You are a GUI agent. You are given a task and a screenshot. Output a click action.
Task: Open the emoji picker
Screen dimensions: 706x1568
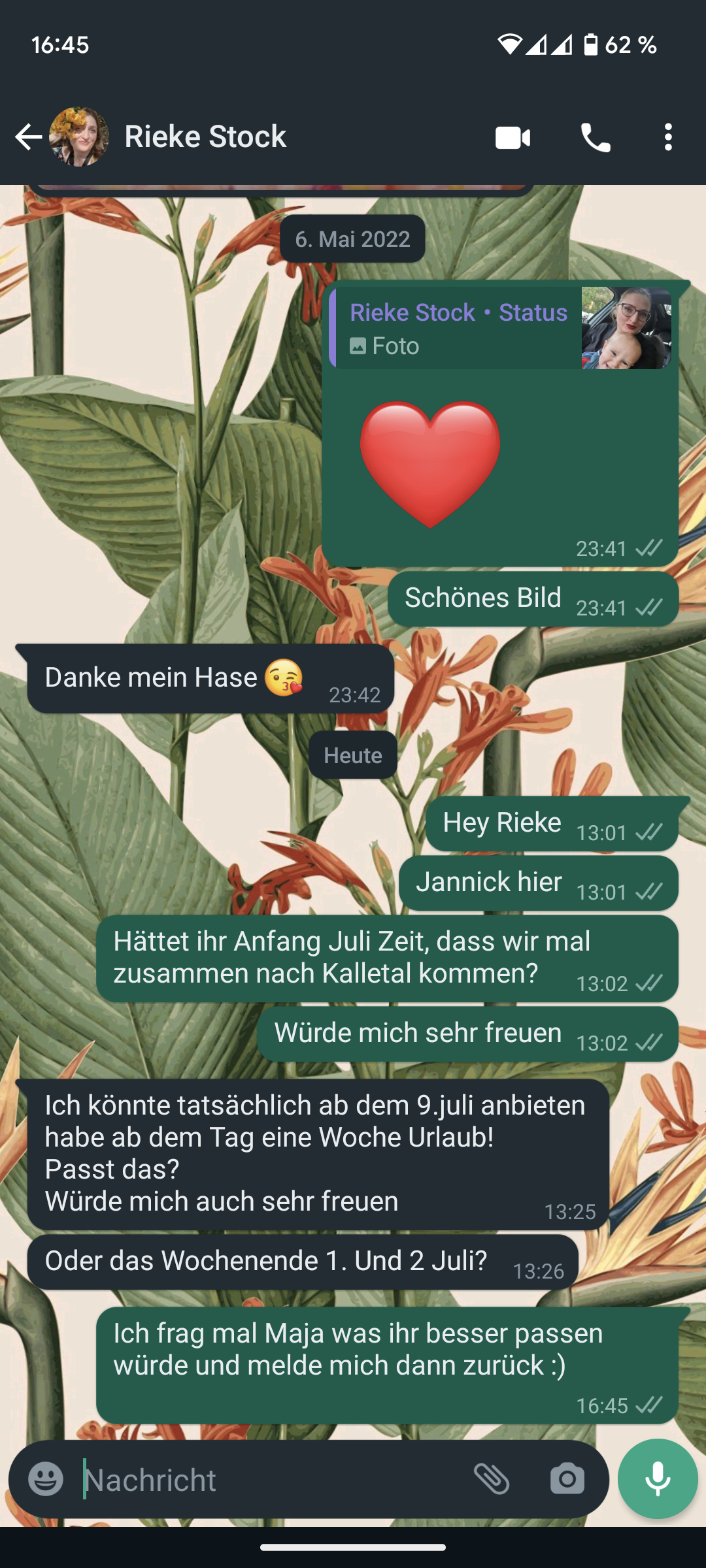pyautogui.click(x=46, y=1479)
